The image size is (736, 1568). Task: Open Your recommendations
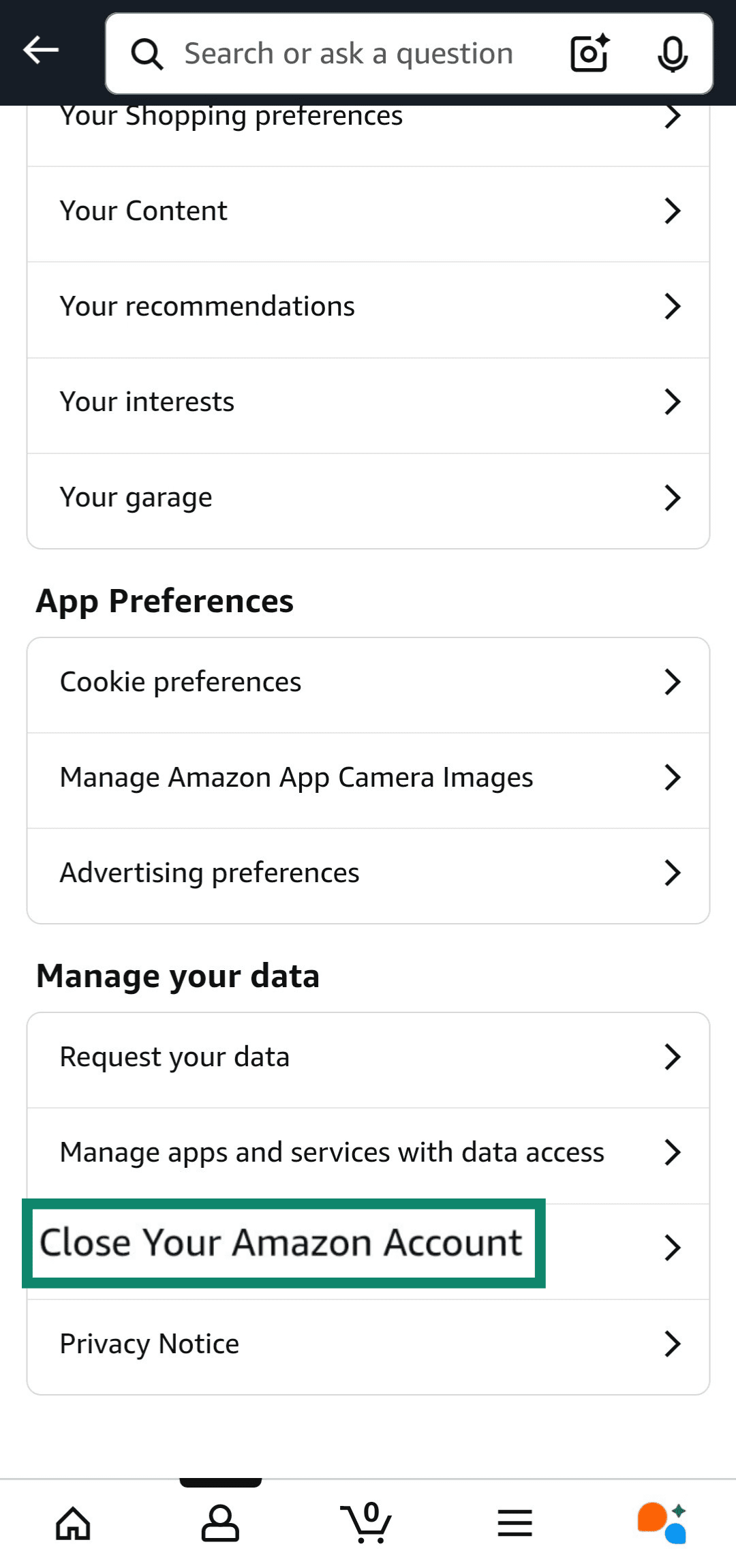point(368,306)
